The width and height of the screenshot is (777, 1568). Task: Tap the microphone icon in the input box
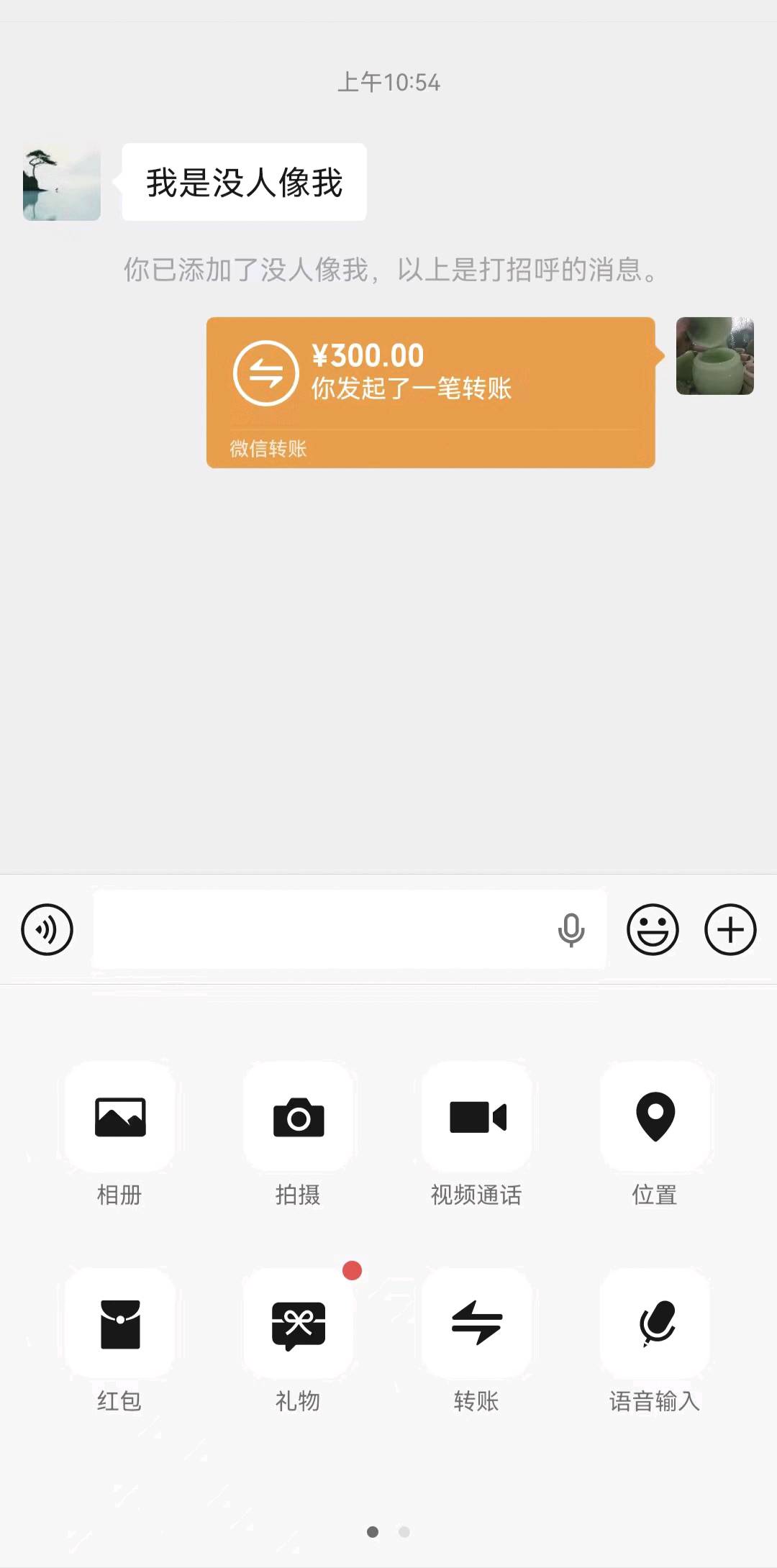[x=571, y=929]
